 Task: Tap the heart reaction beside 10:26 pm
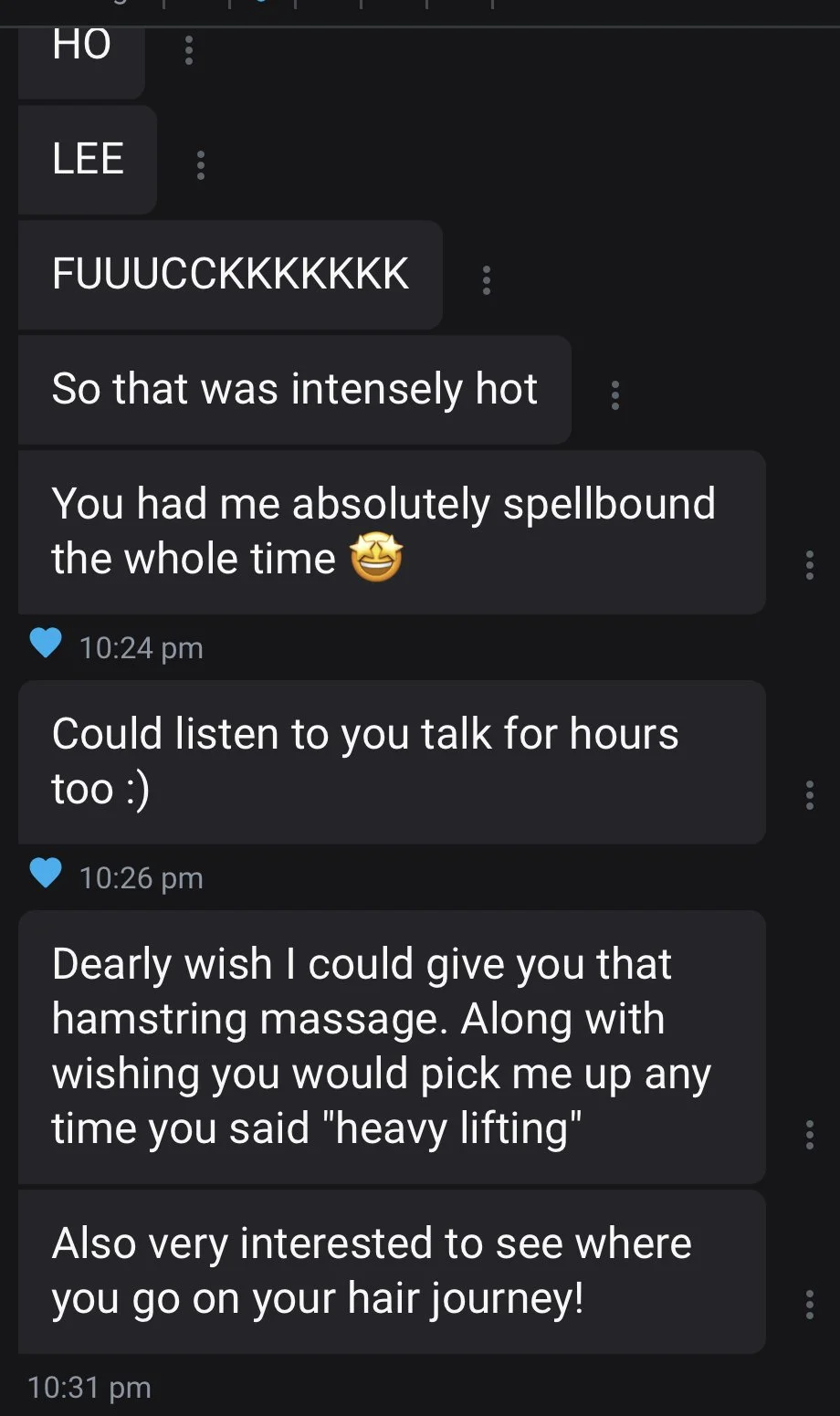coord(46,874)
